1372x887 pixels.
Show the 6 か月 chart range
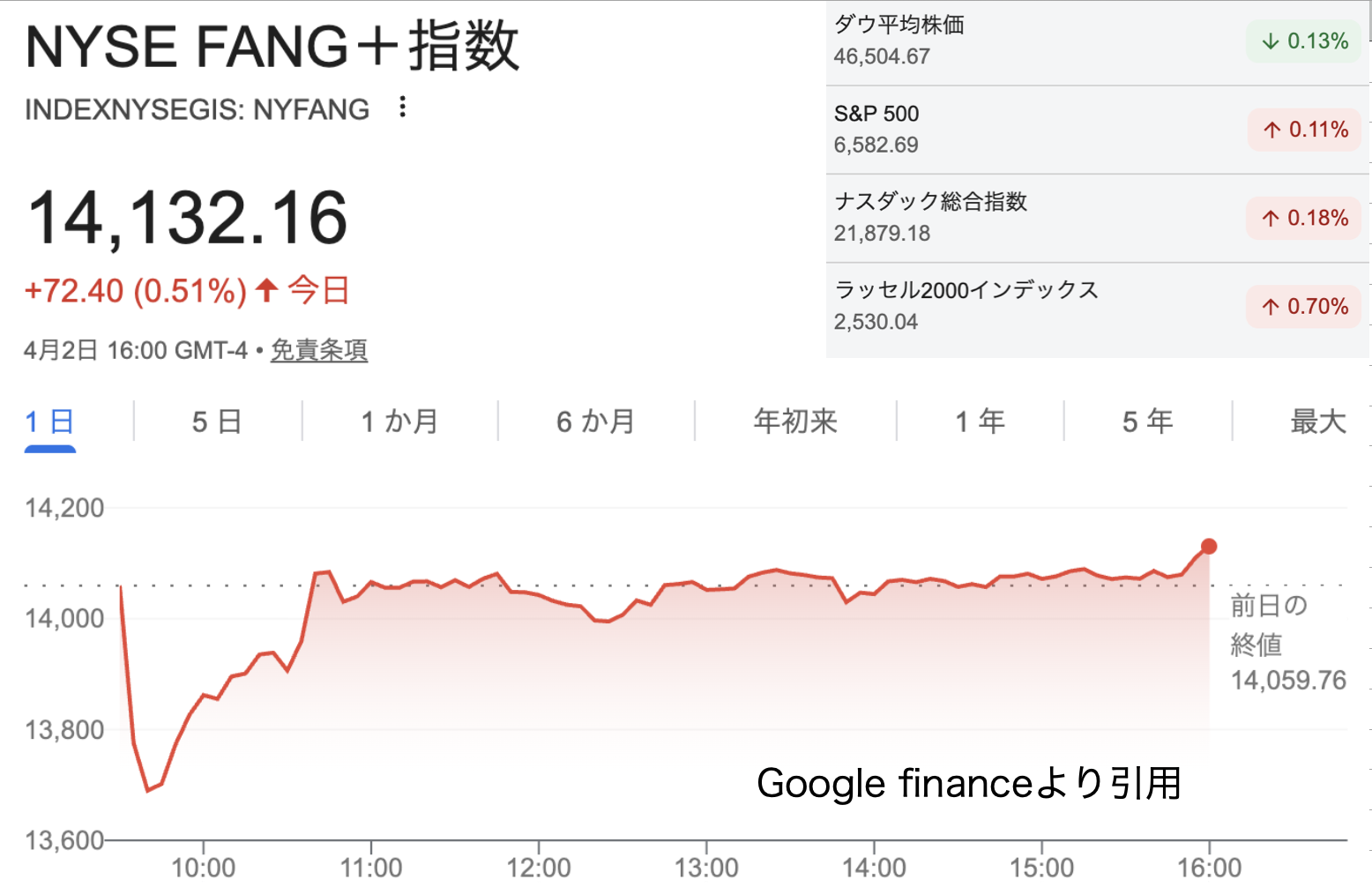[x=596, y=421]
